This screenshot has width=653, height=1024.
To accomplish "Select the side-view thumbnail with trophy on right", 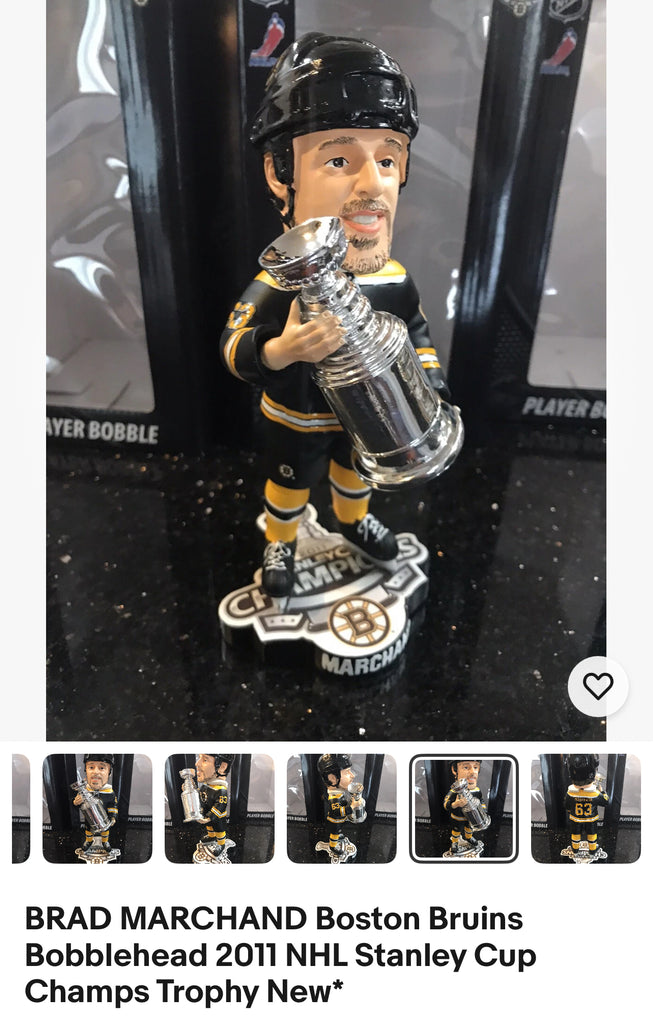I will coord(341,808).
